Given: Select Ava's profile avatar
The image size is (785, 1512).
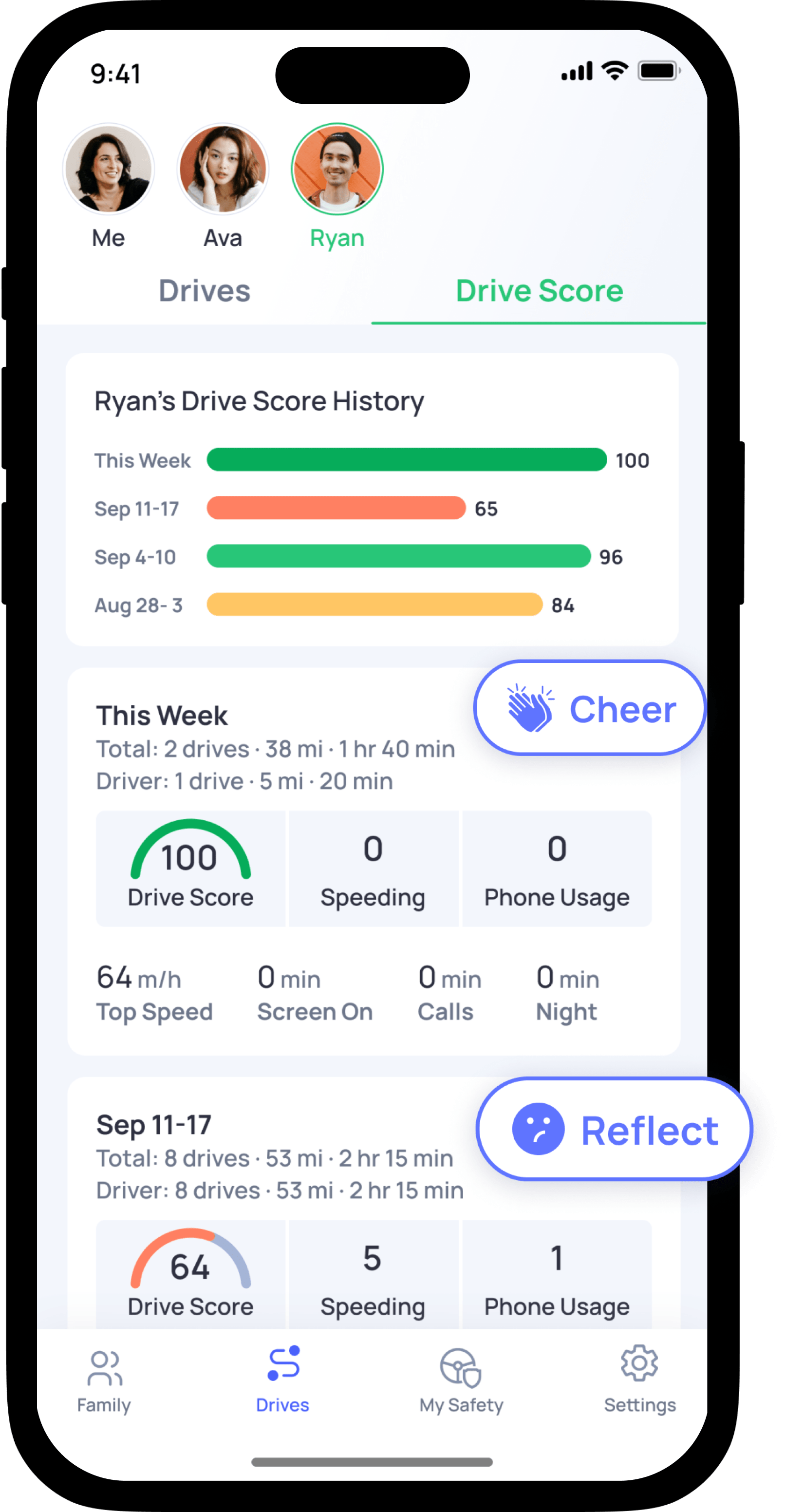Looking at the screenshot, I should pyautogui.click(x=223, y=169).
